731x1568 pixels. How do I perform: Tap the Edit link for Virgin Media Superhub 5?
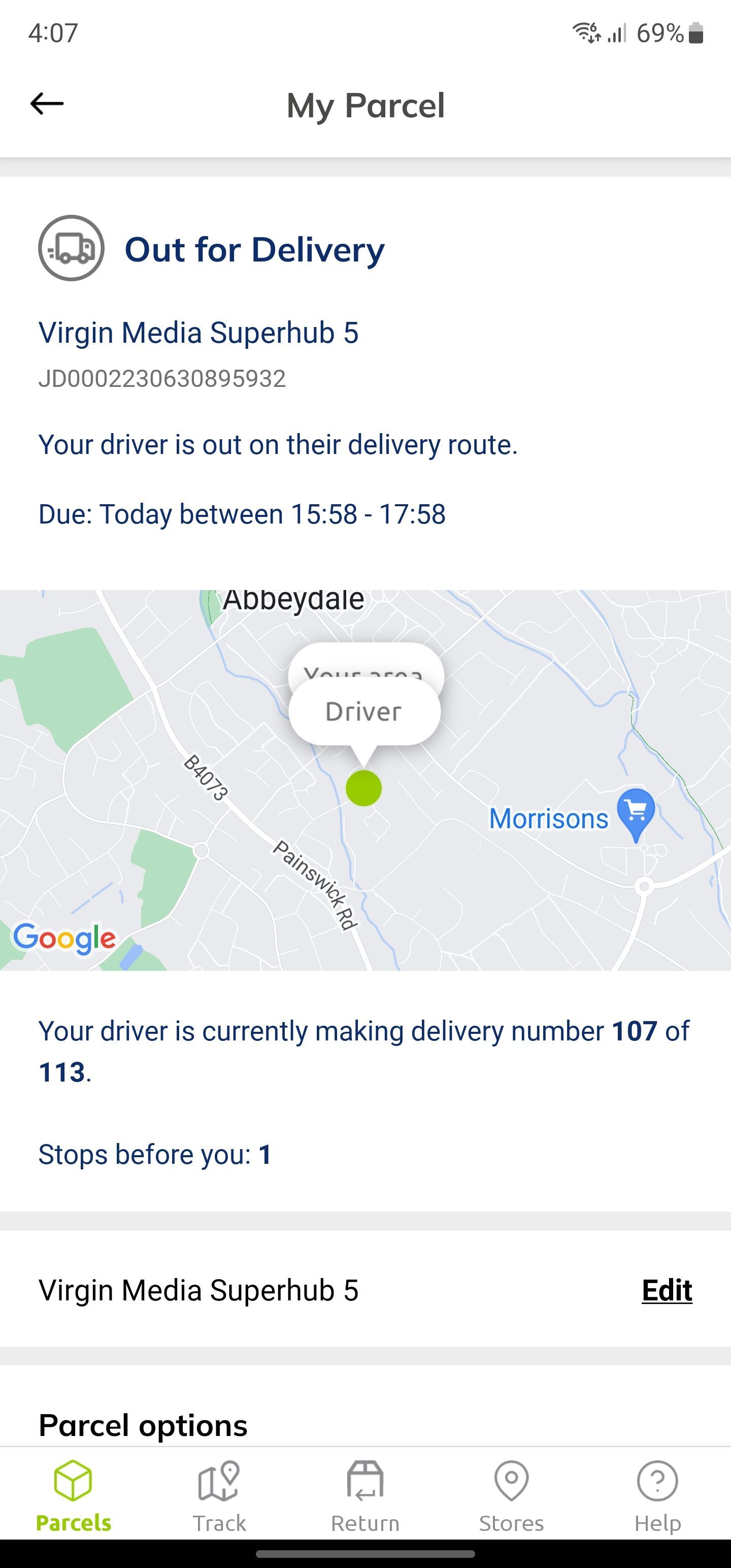tap(667, 1290)
